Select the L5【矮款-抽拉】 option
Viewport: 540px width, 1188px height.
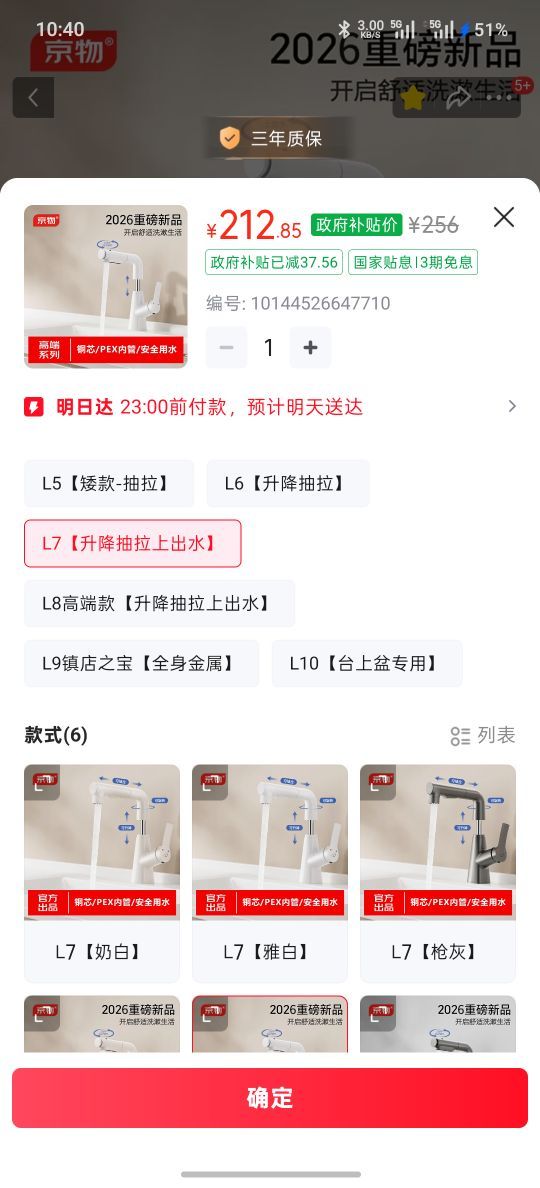109,483
